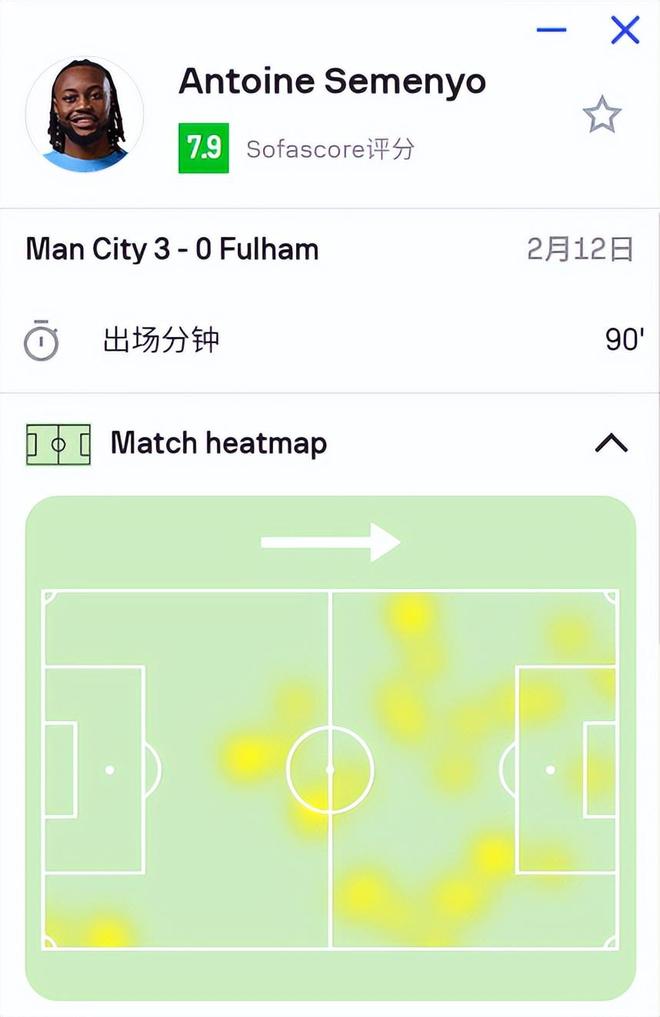Minimize the player details popup

click(551, 30)
